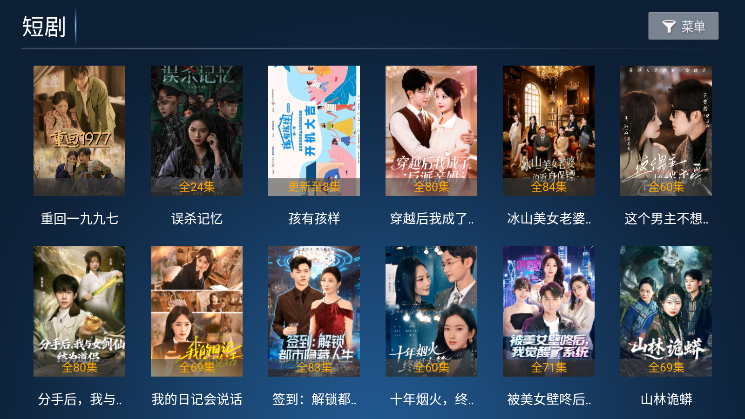Open the 菜单 filter menu
745x419 pixels.
[683, 26]
